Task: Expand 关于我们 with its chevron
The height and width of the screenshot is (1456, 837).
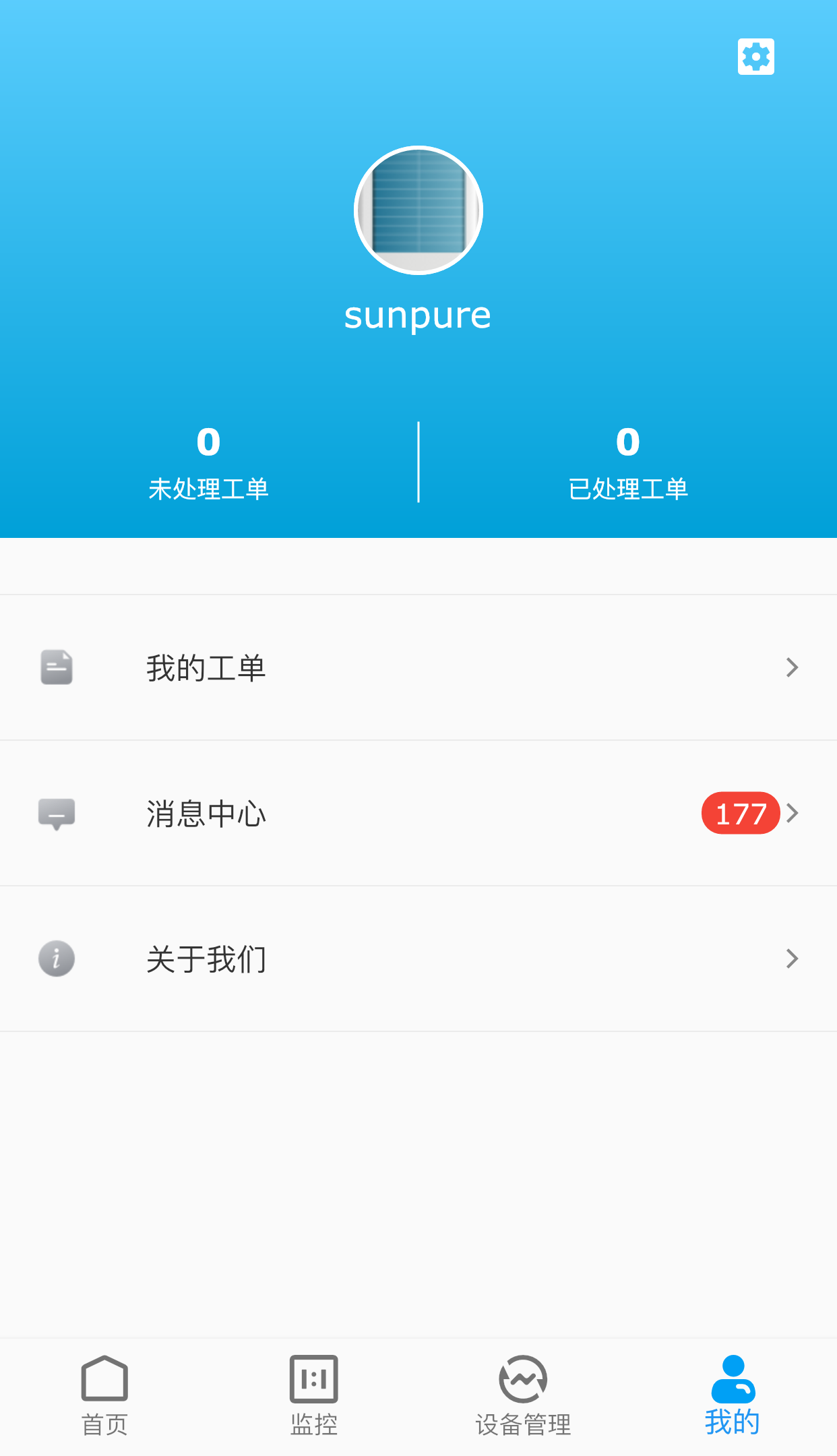Action: (x=793, y=958)
